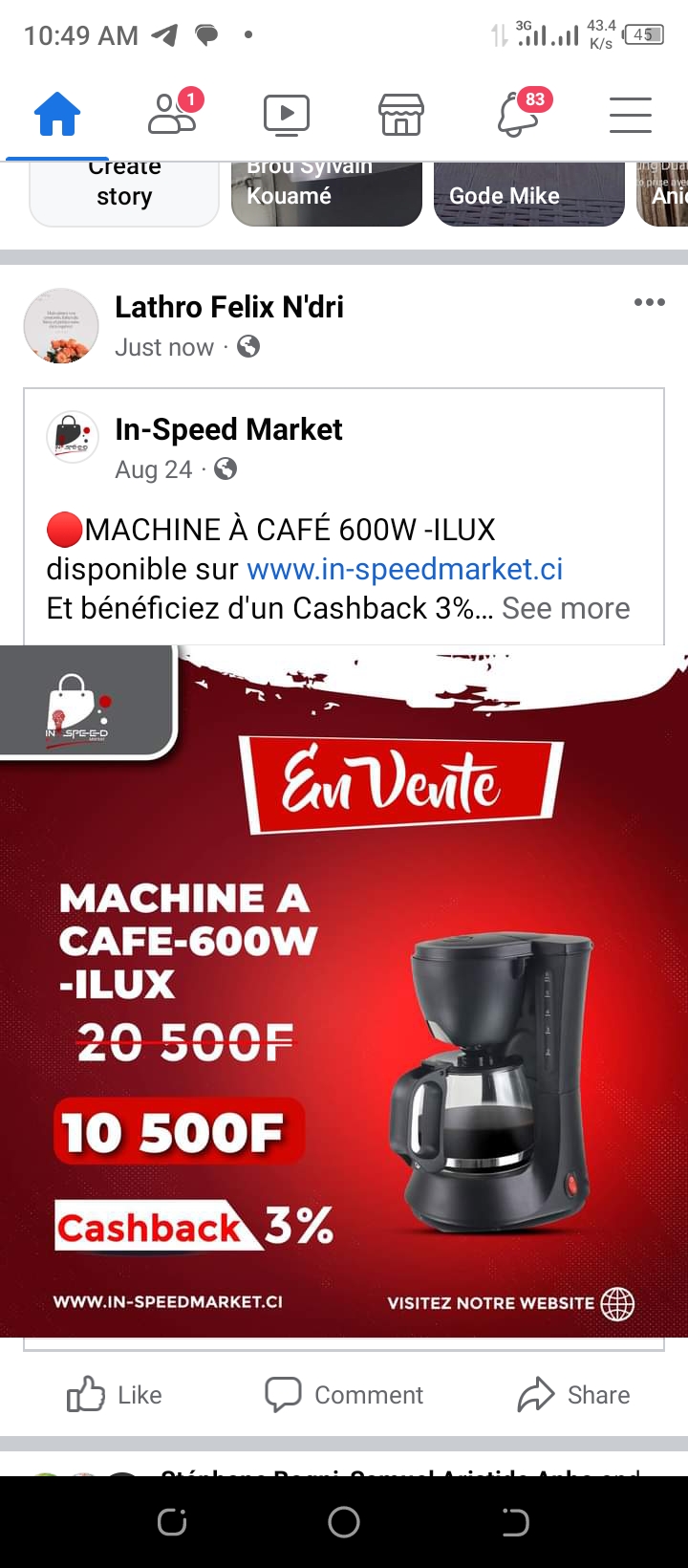View Gode Mike's story
The image size is (688, 1568).
point(529,194)
